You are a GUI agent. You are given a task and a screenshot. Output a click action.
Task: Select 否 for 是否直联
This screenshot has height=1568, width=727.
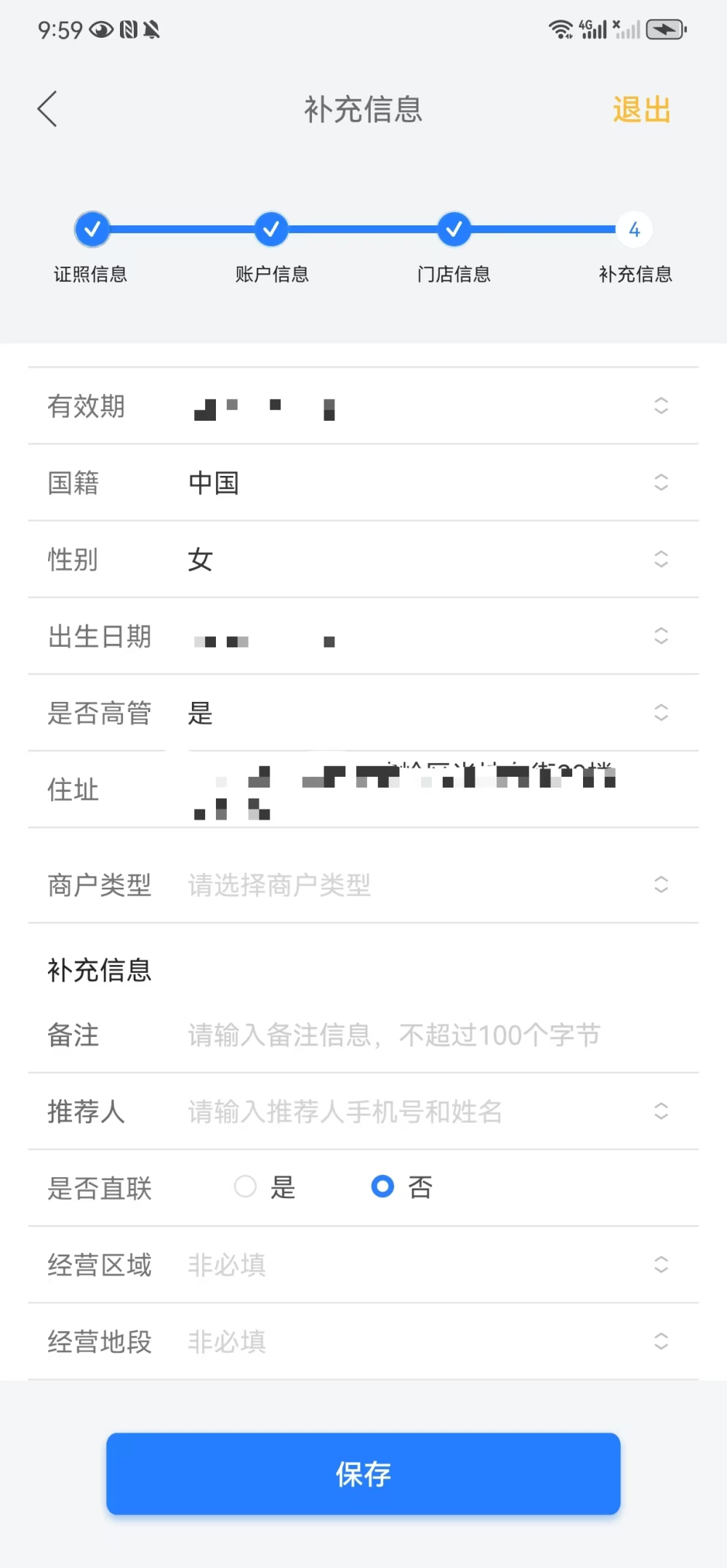383,1187
